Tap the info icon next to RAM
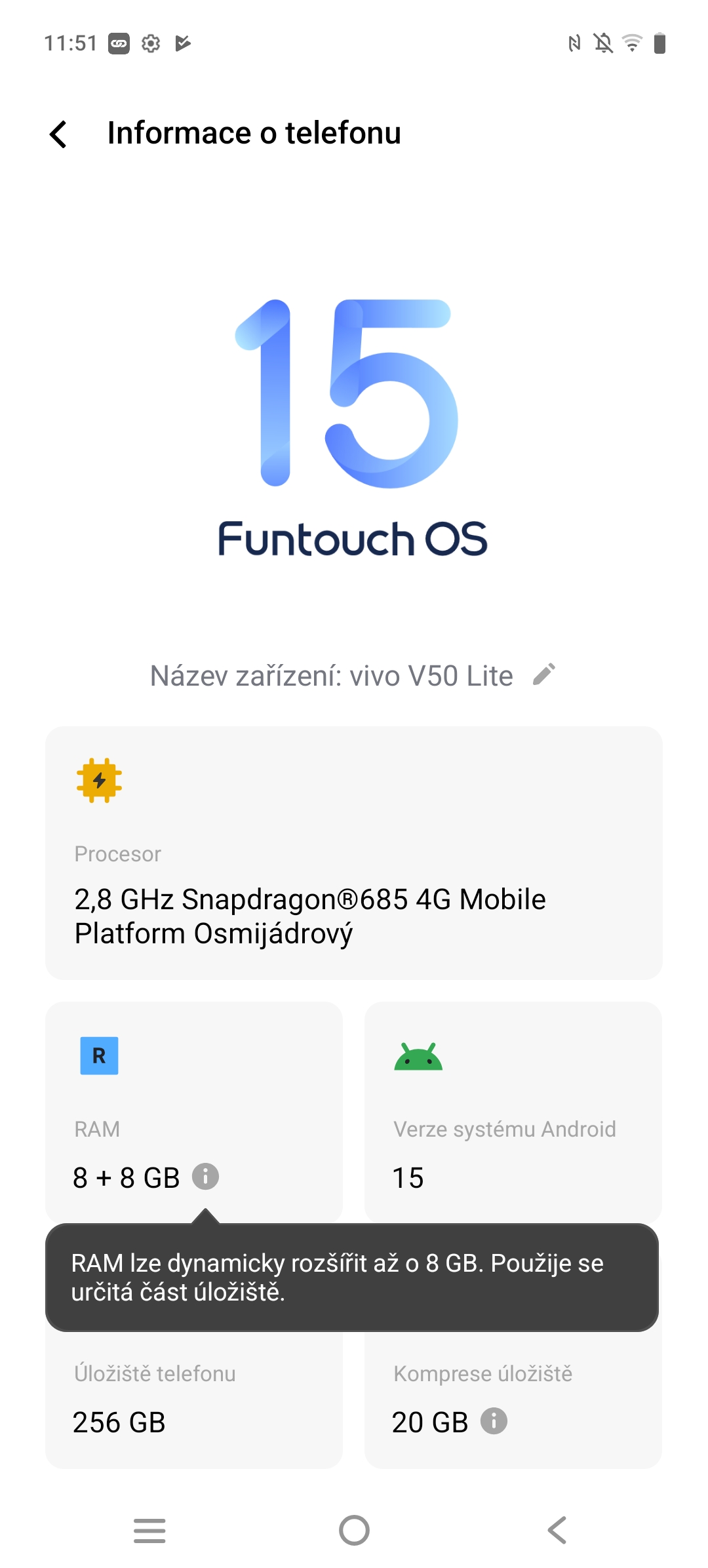708x1568 pixels. coord(205,1177)
